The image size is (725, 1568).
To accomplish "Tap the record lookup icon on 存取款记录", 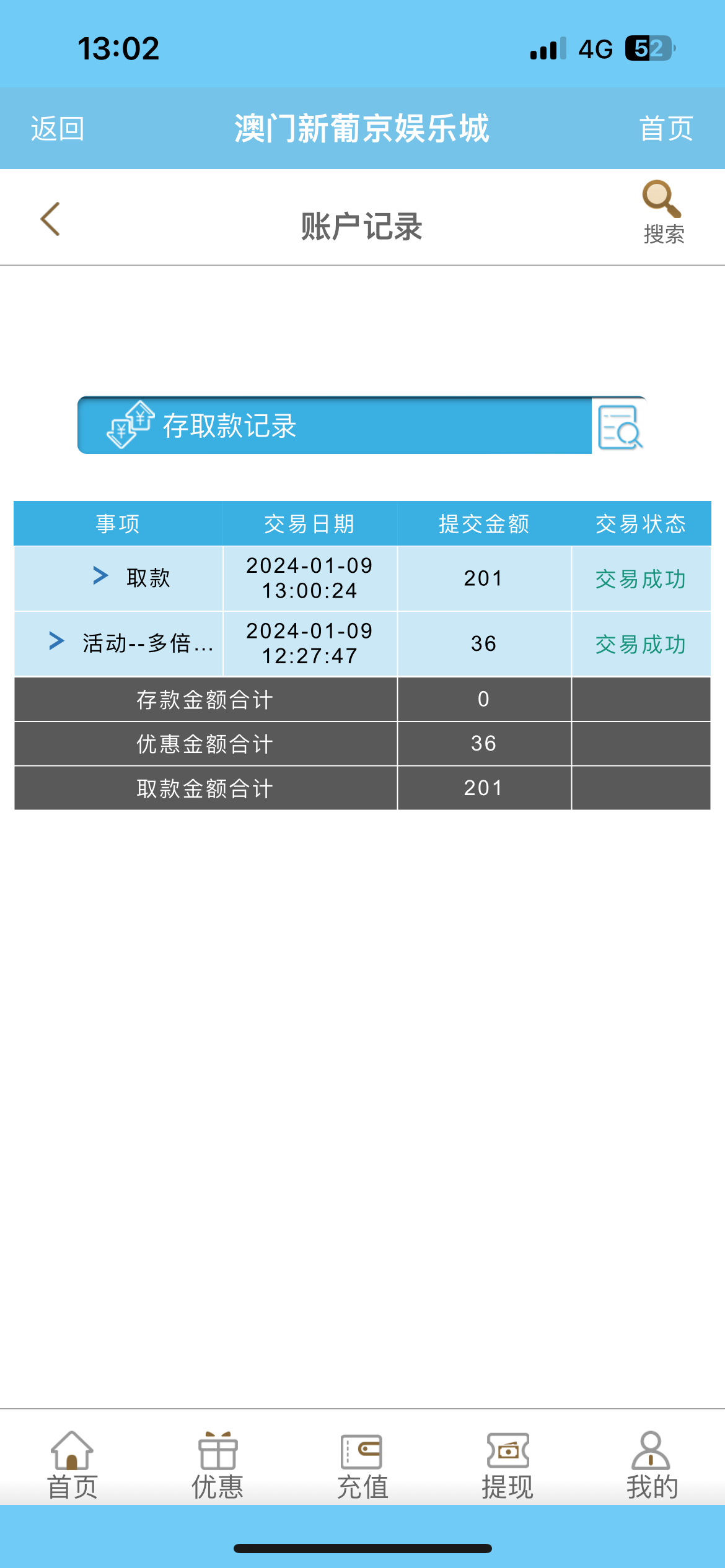I will pyautogui.click(x=620, y=427).
